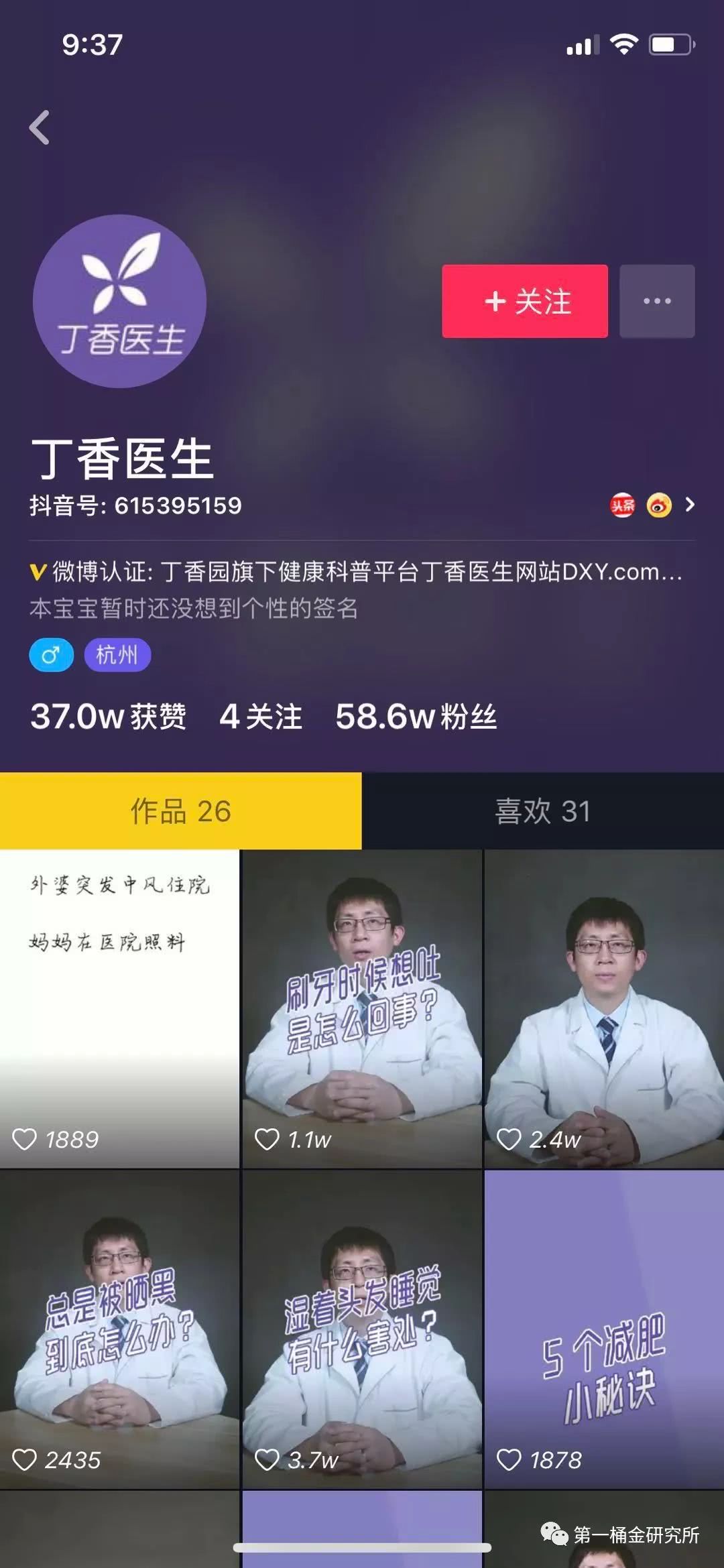
Task: Open the 4 关注 following list
Action: click(261, 717)
